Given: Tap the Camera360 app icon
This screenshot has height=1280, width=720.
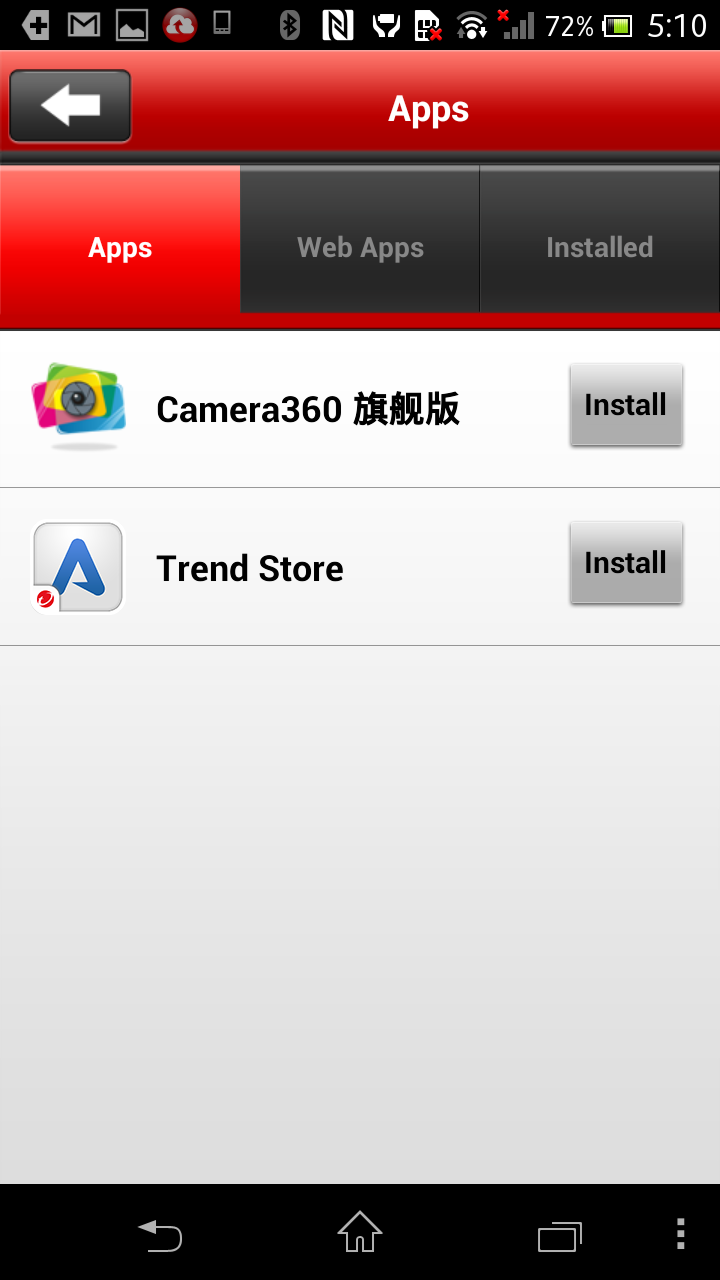Looking at the screenshot, I should tap(78, 405).
